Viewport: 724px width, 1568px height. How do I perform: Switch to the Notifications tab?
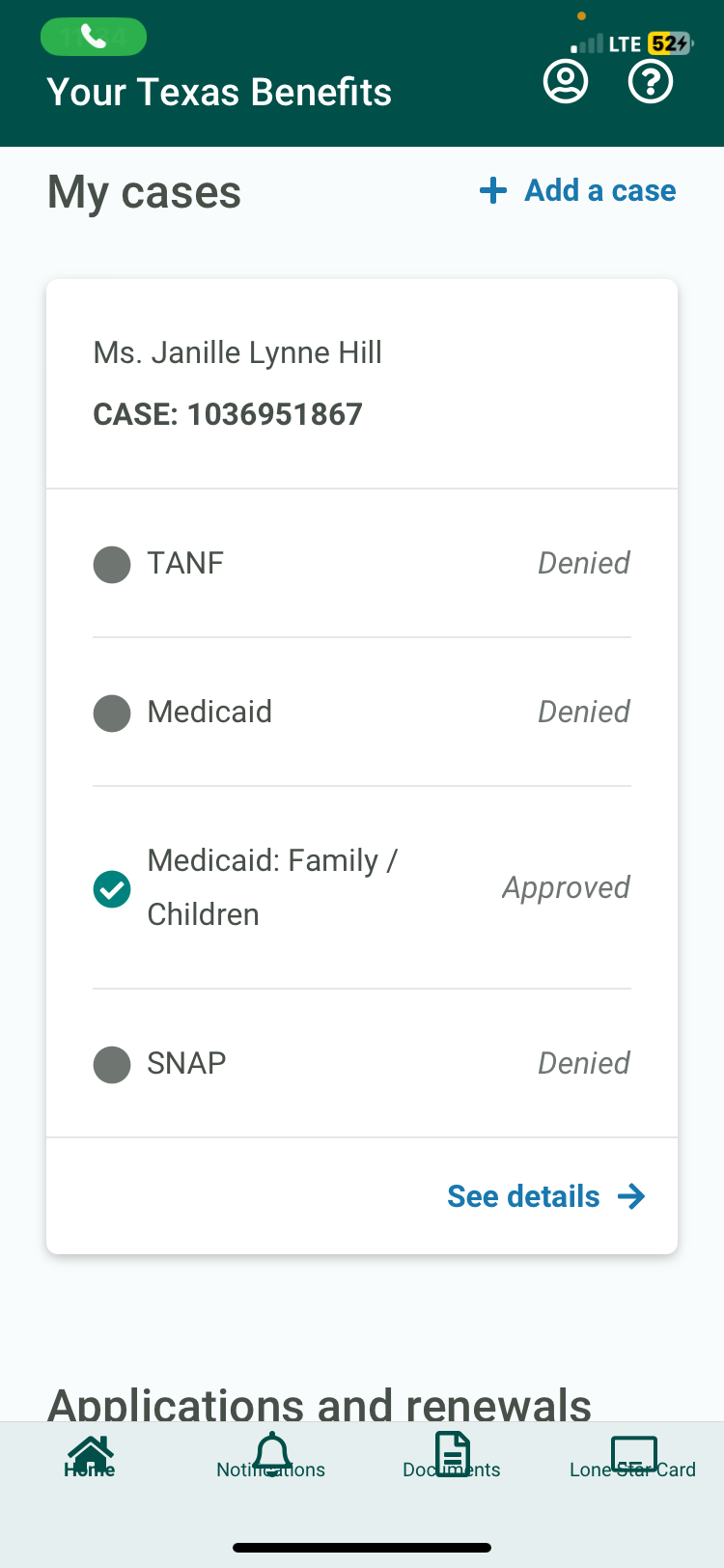coord(271,1456)
